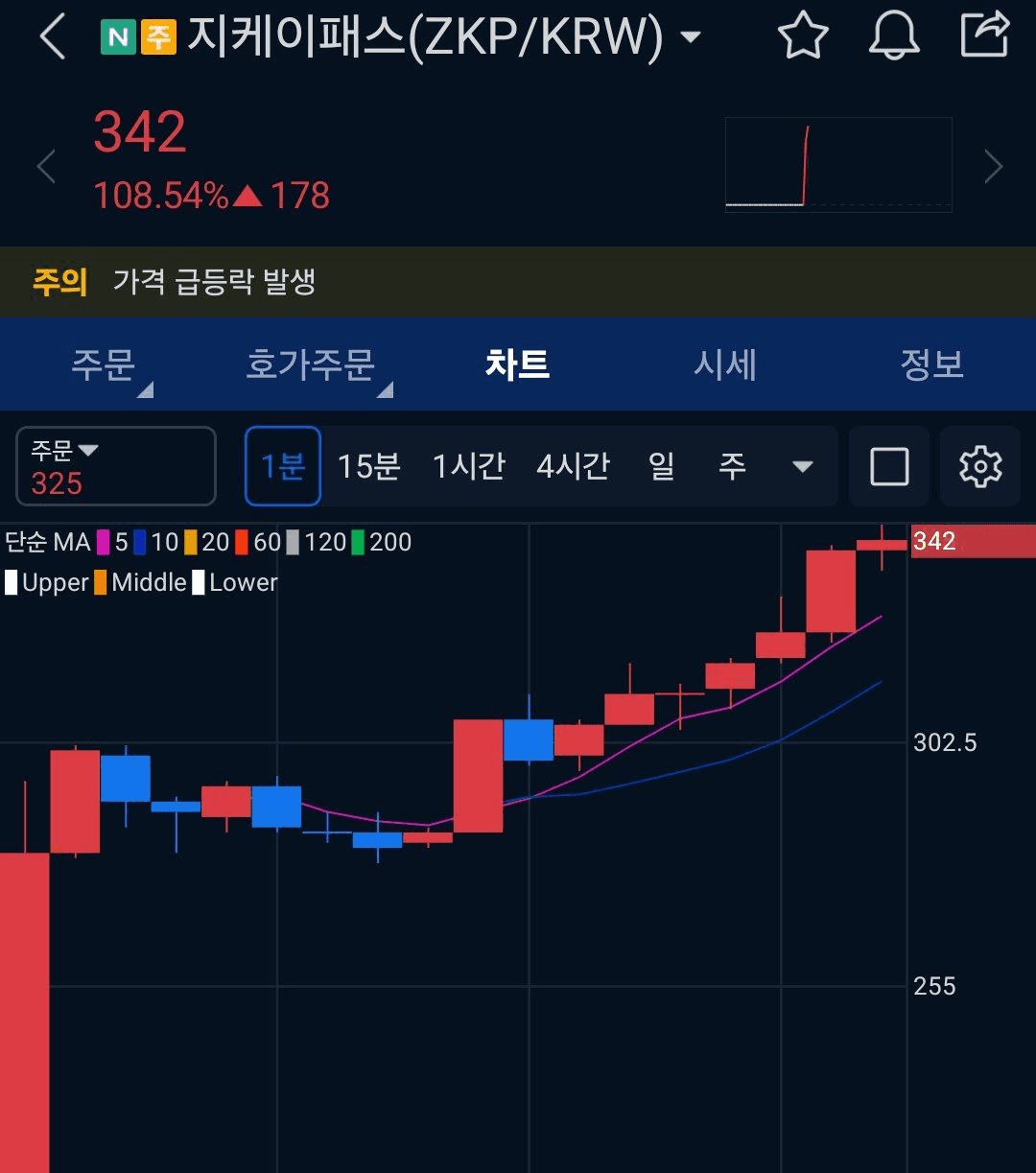Expand the 주문 325 order dropdown
Viewport: 1036px width, 1173px height.
(x=116, y=467)
